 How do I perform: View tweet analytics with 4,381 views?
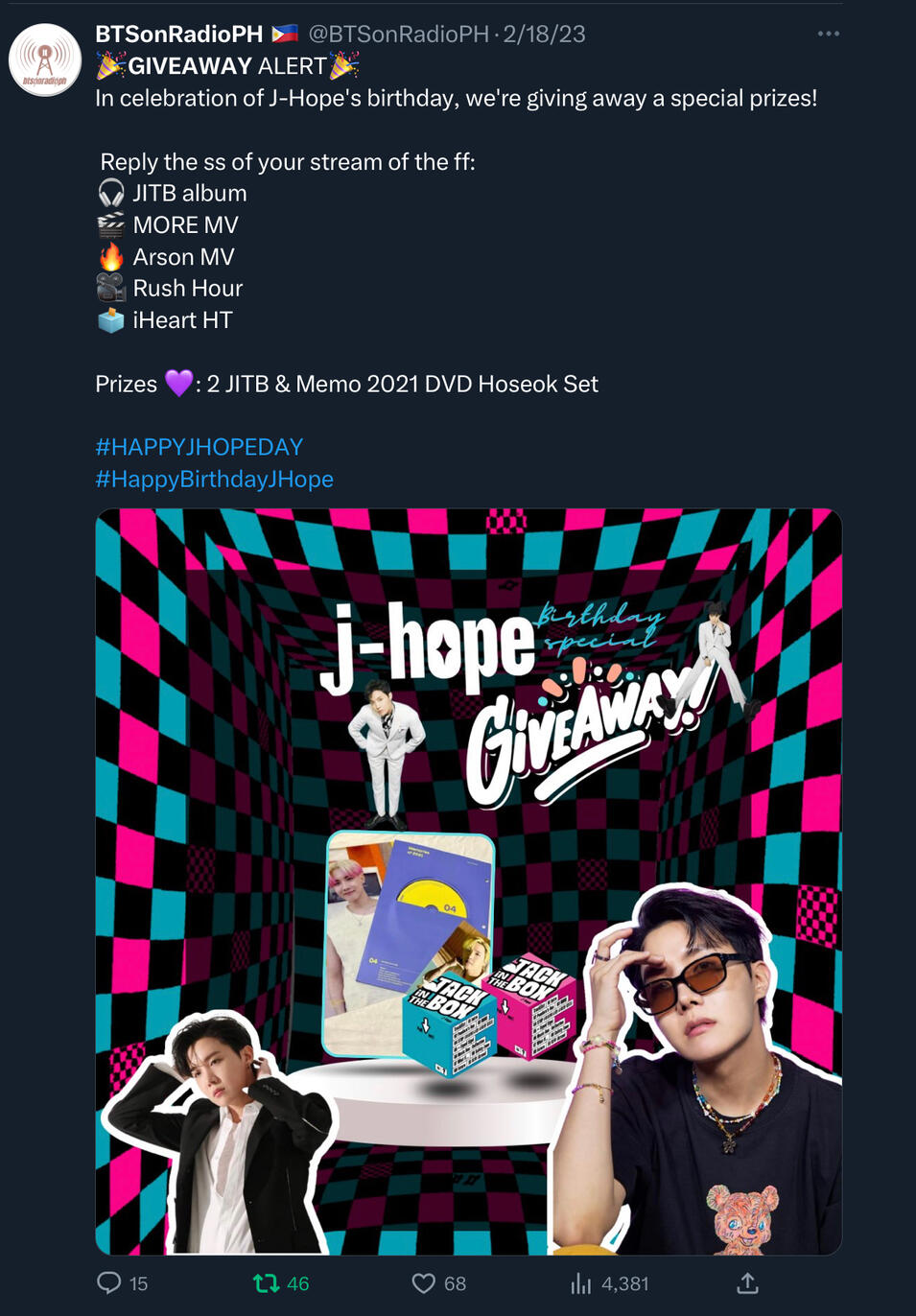tap(581, 1283)
